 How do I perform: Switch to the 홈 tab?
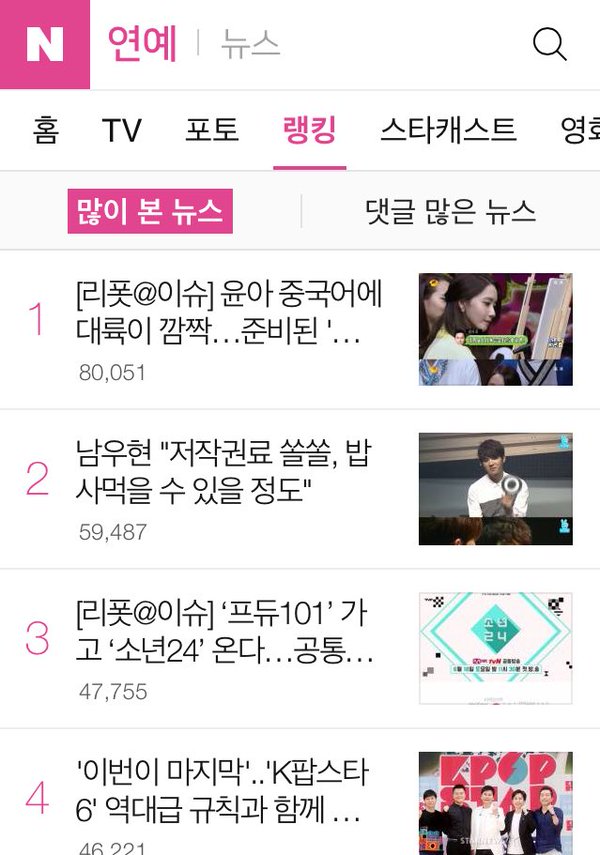coord(46,130)
